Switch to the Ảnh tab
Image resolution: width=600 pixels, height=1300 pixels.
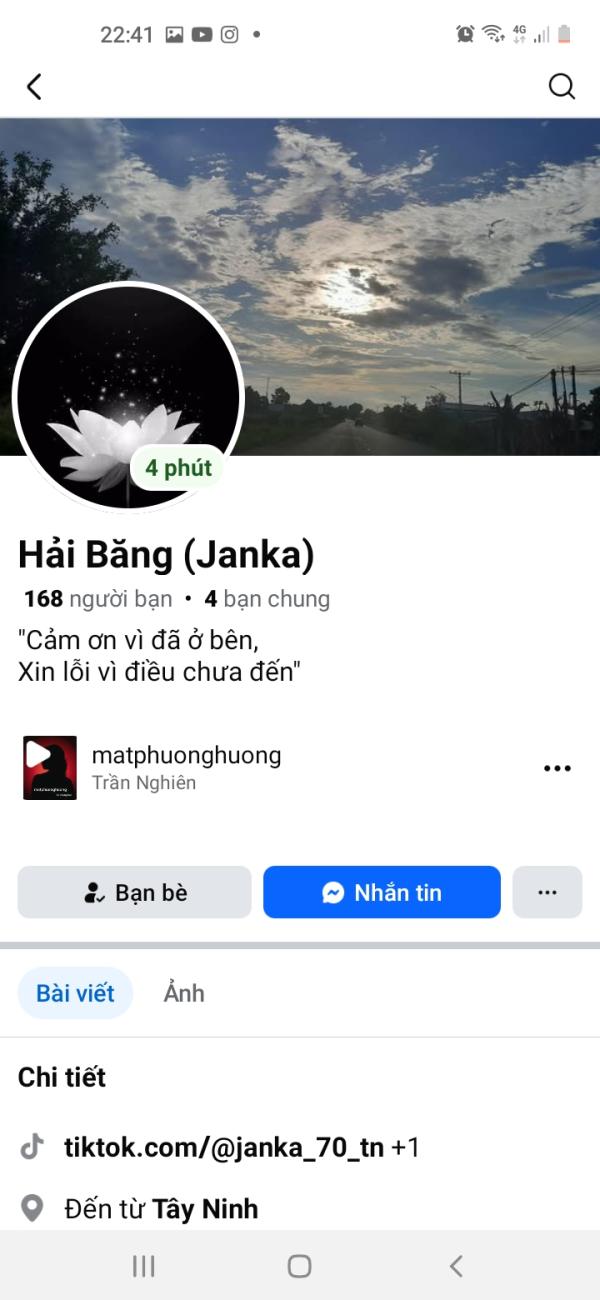pos(184,993)
